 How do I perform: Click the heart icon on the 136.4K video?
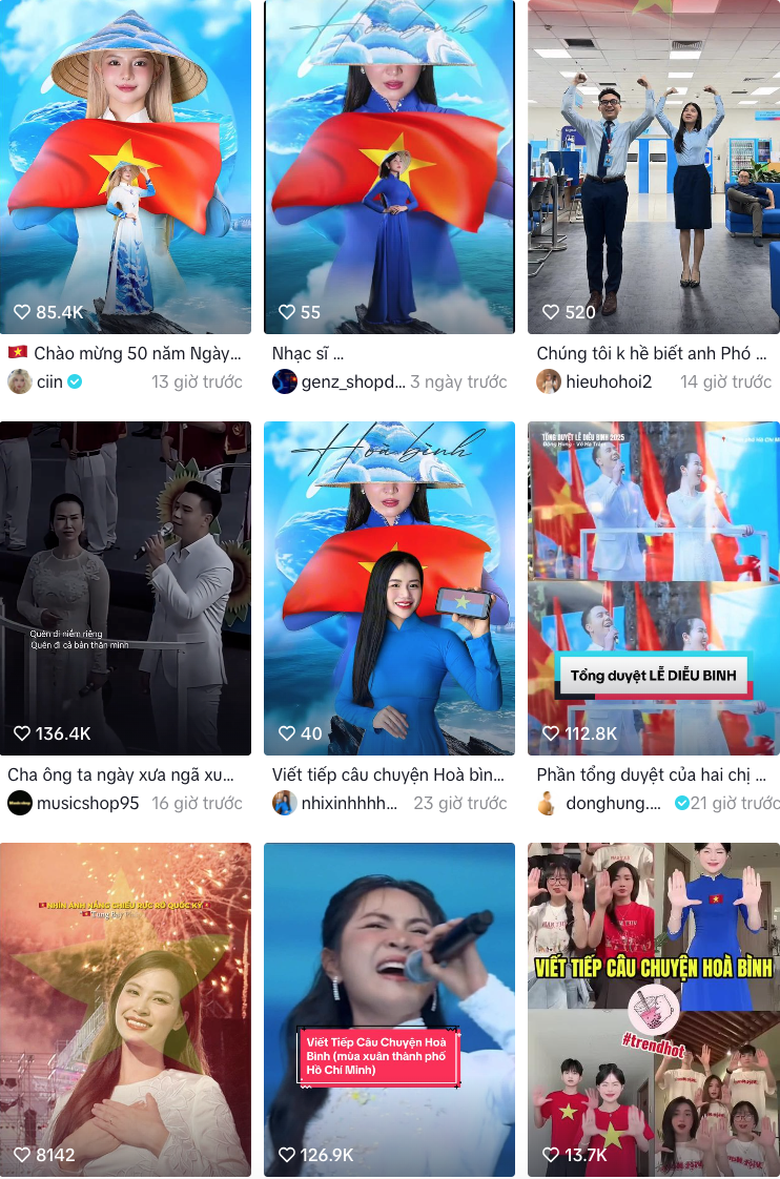(x=22, y=733)
